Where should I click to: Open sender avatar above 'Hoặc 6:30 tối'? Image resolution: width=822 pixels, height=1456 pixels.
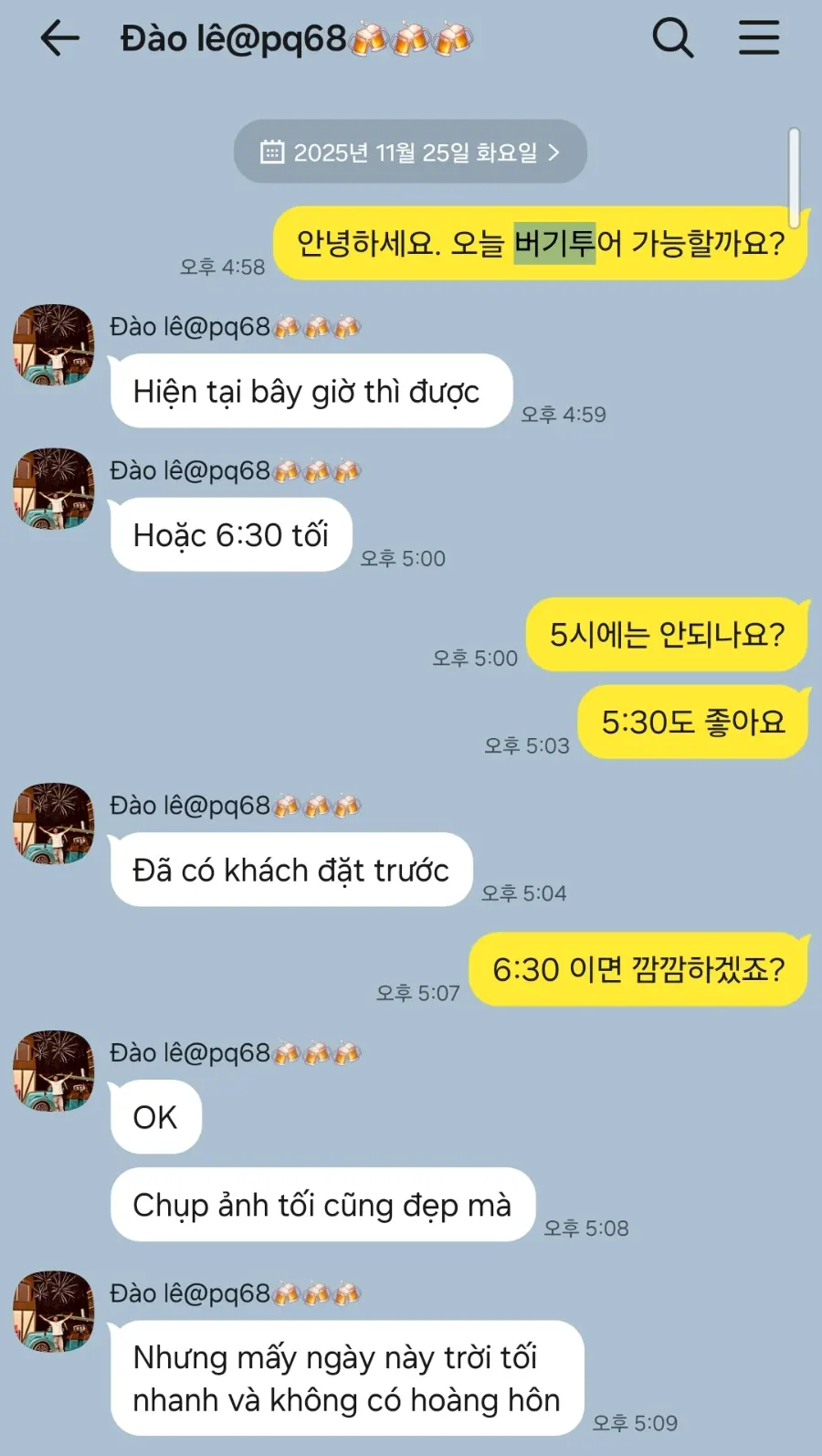click(53, 489)
